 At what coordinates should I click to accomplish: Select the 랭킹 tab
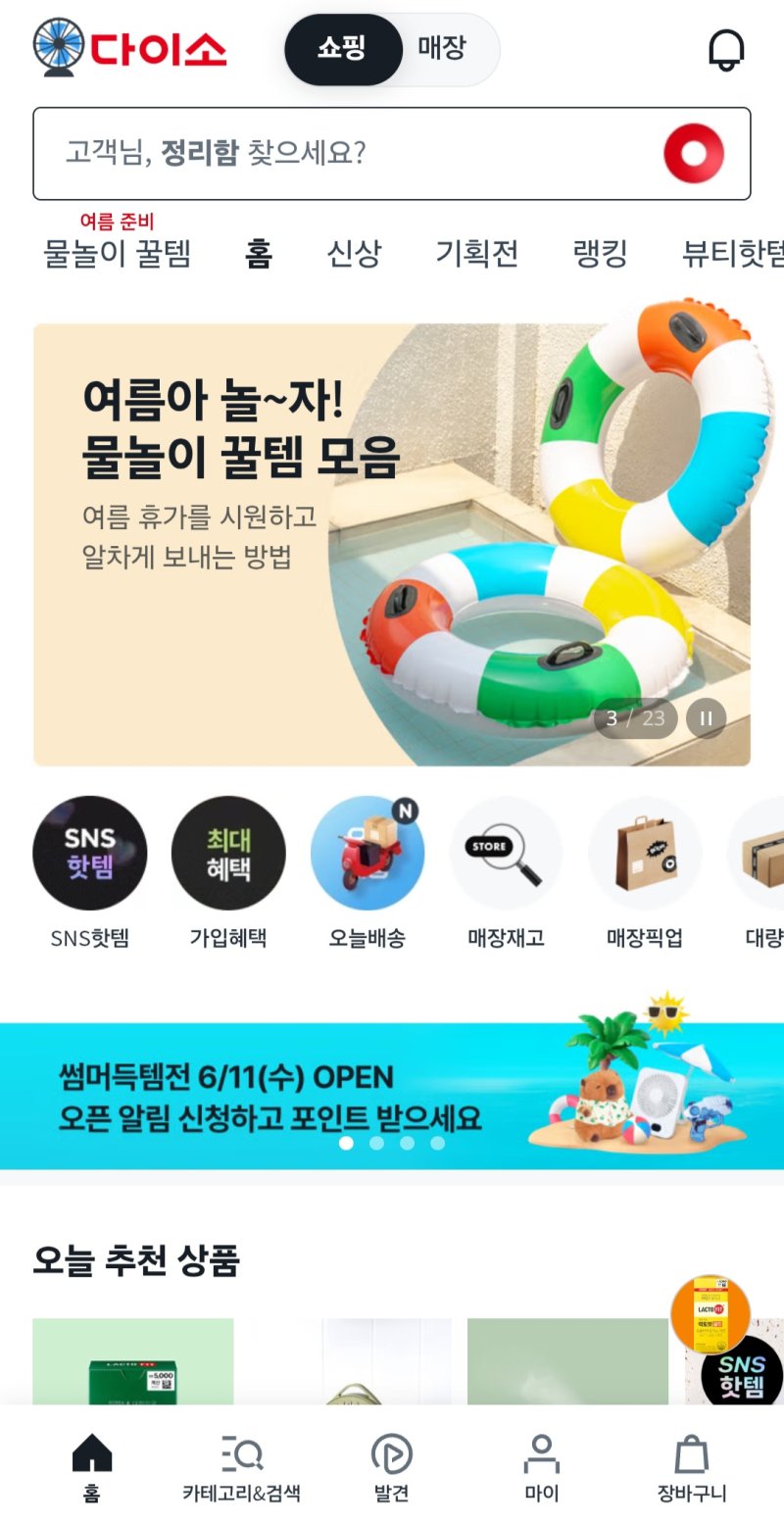tap(600, 254)
